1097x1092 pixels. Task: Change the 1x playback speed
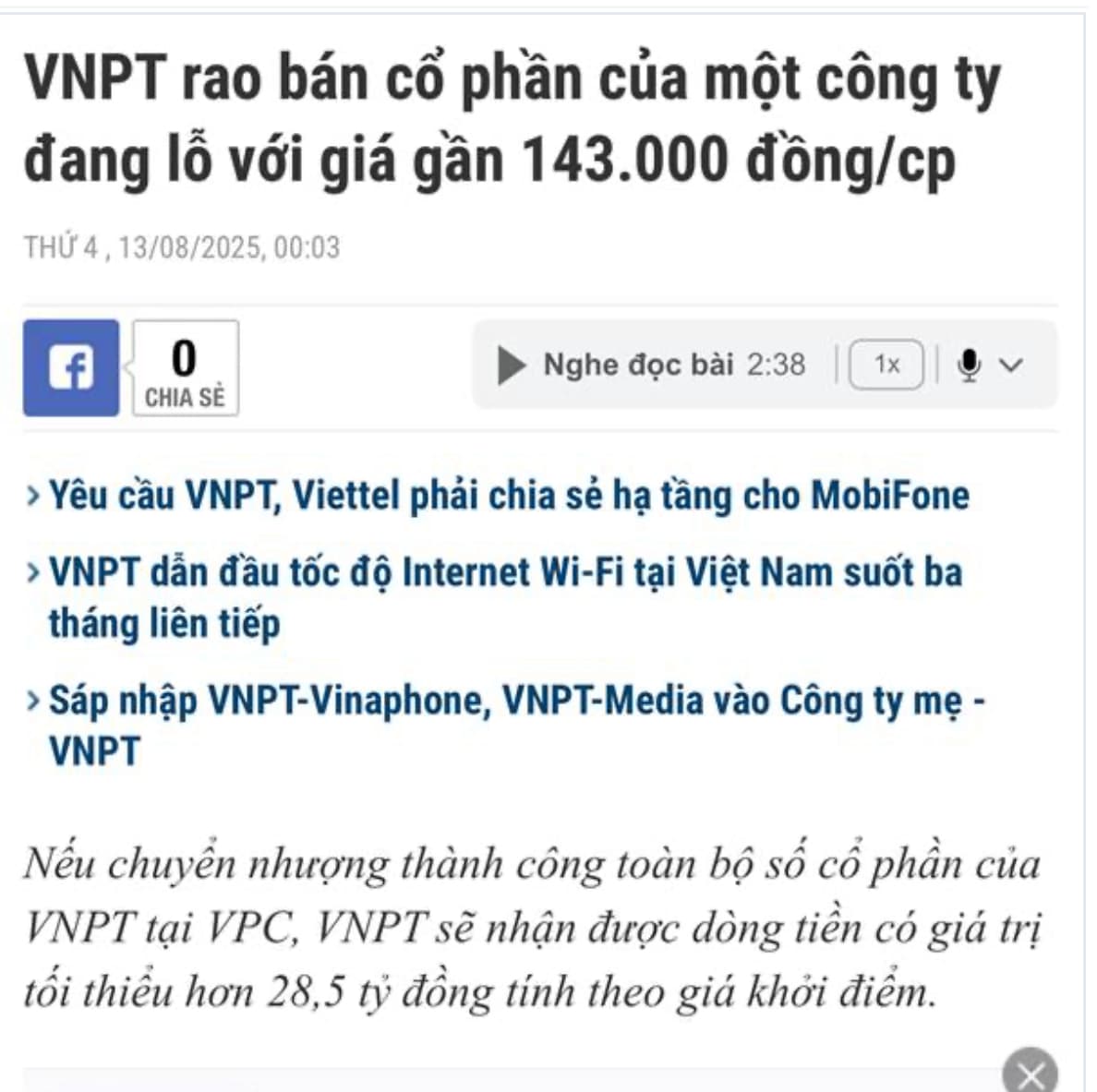pos(886,365)
